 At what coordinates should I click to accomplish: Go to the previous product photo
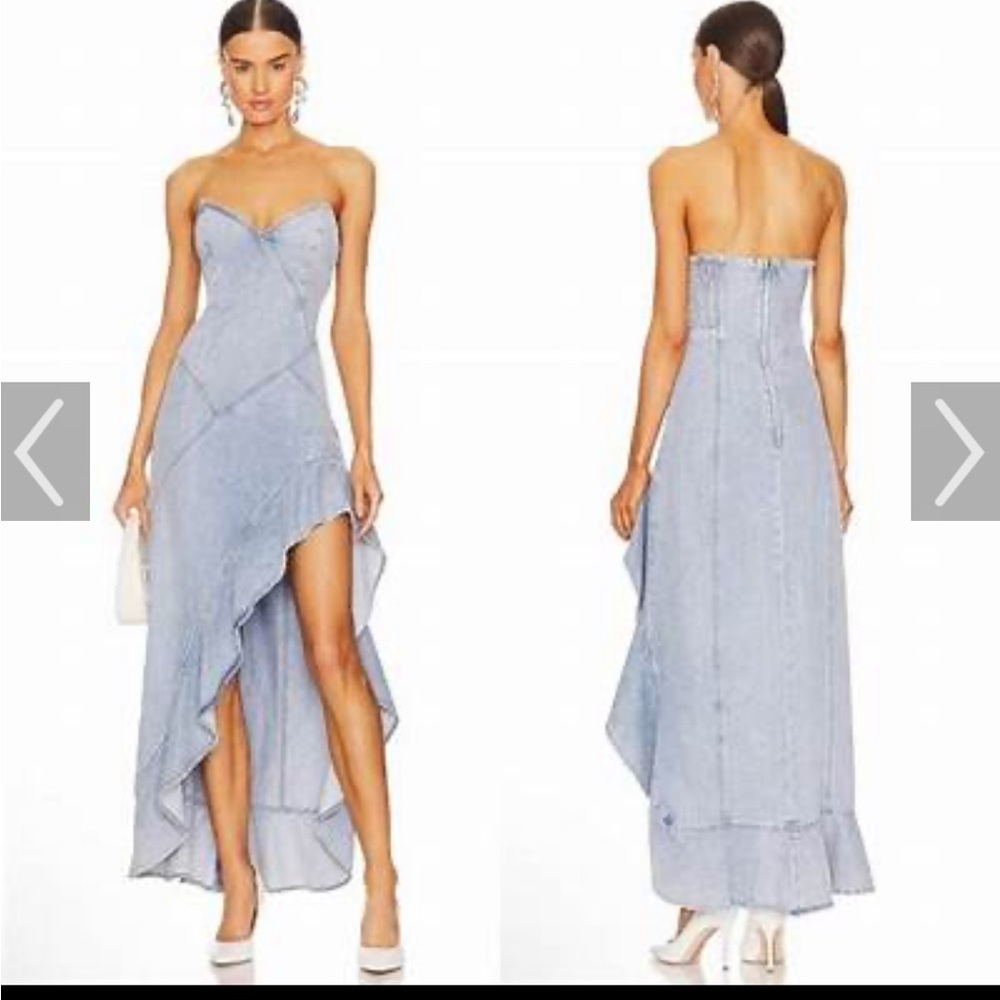click(45, 452)
